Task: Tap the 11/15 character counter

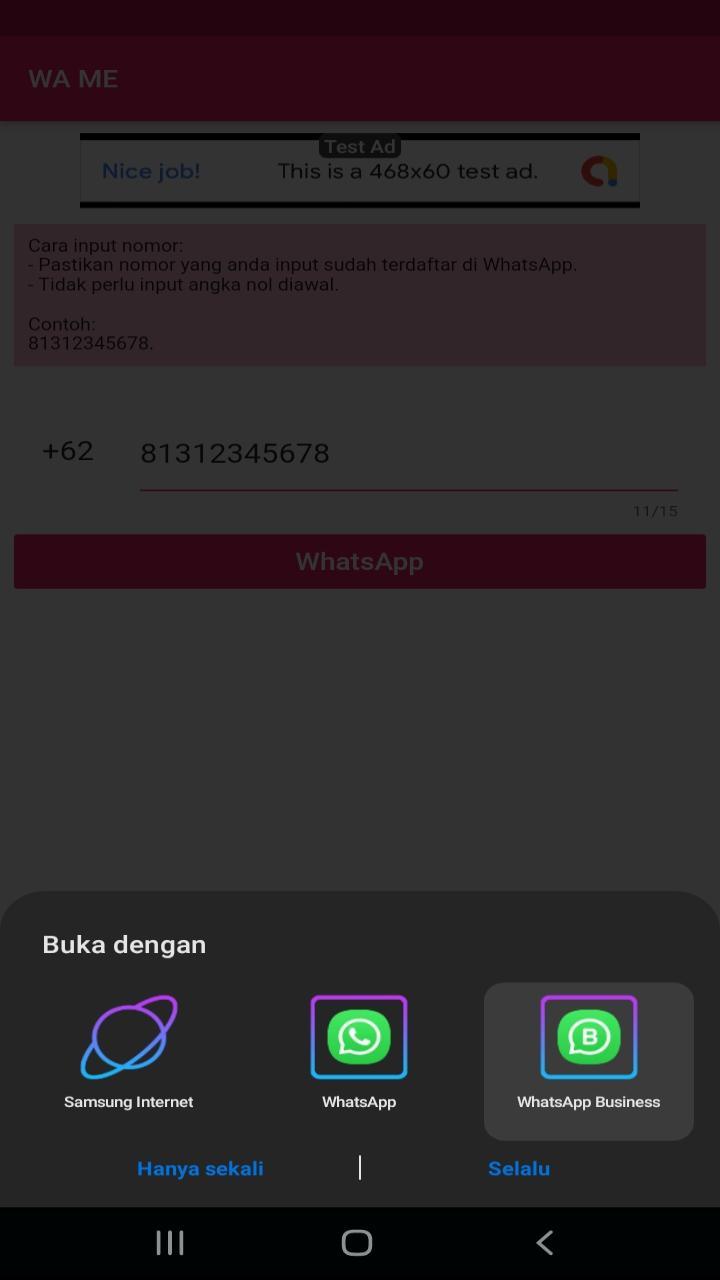Action: tap(655, 511)
